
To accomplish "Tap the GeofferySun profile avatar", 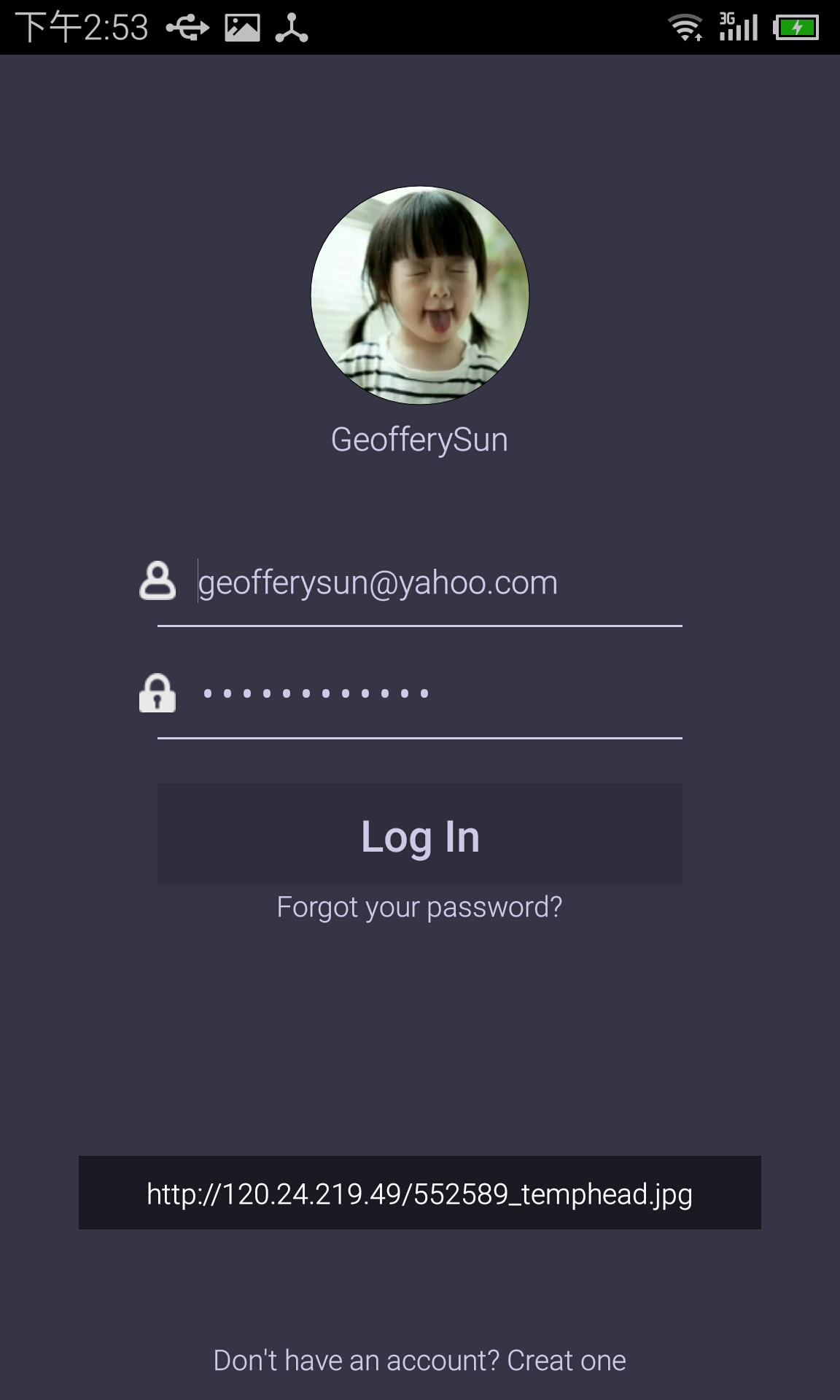I will [x=419, y=295].
